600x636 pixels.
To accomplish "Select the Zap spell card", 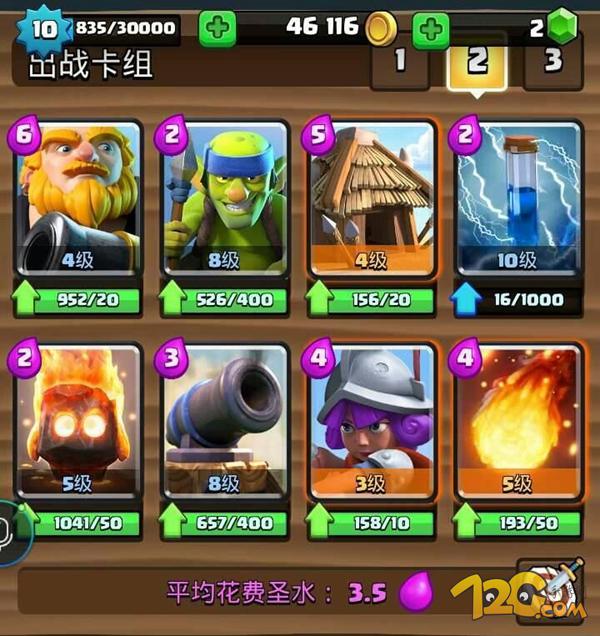I will pyautogui.click(x=518, y=200).
